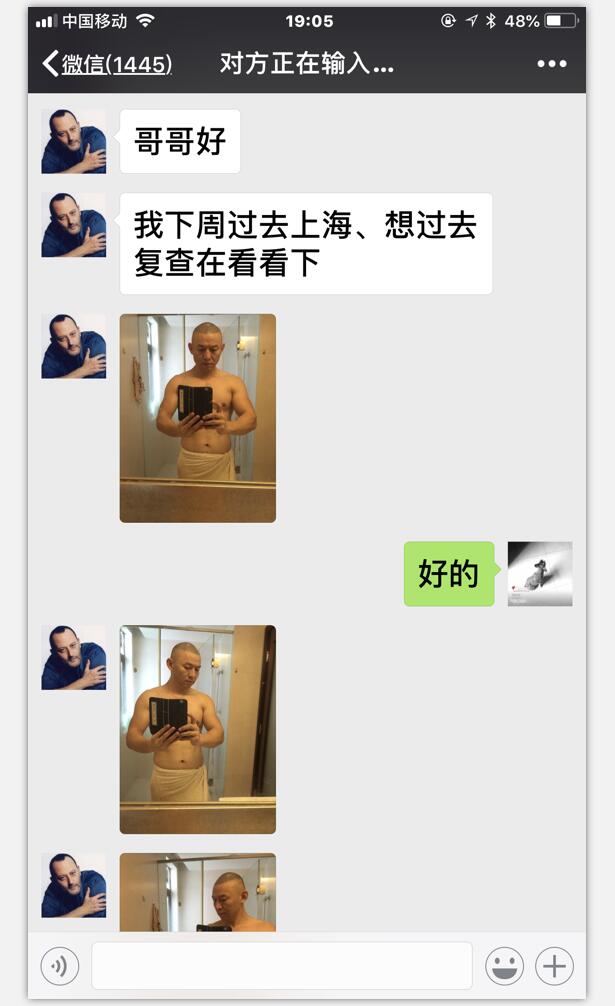Open the plus attachments menu
Image resolution: width=615 pixels, height=1006 pixels.
554,966
